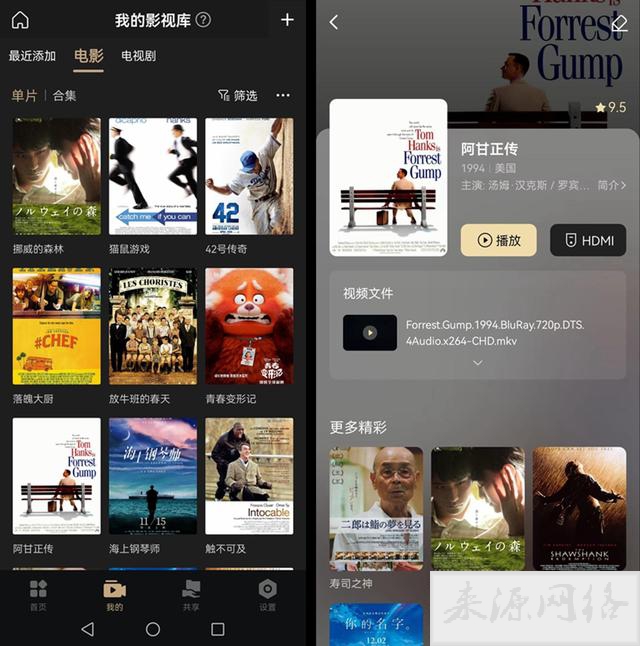The height and width of the screenshot is (646, 640).
Task: Open the 筛选 filter
Action: (x=238, y=95)
